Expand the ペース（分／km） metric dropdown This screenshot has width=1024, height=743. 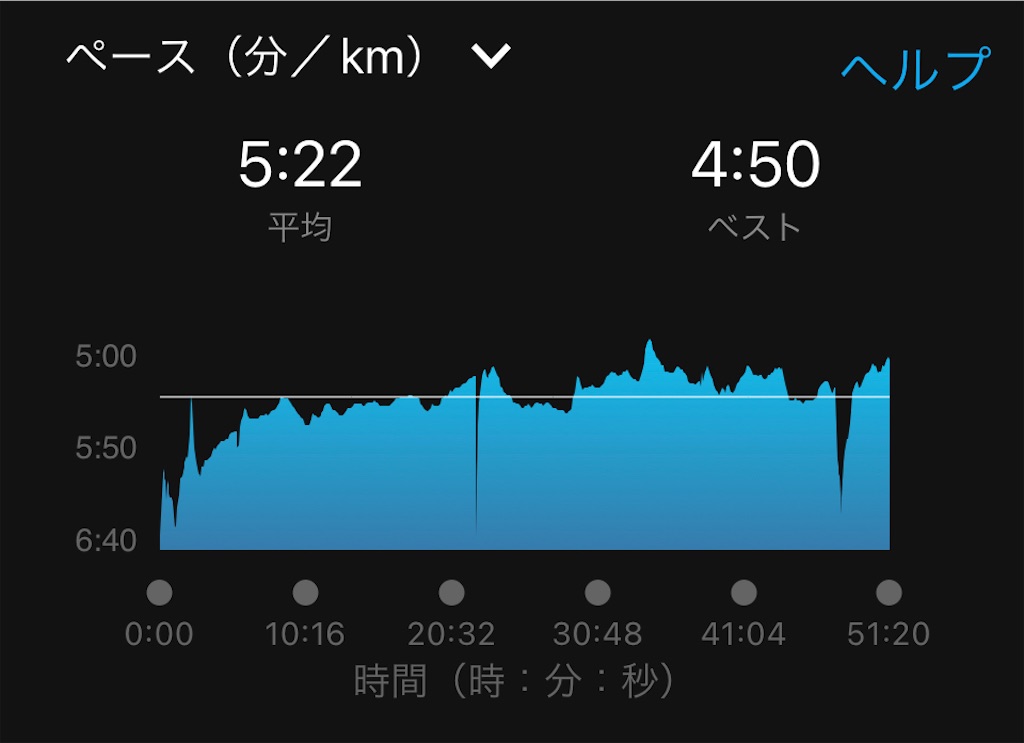pyautogui.click(x=491, y=58)
